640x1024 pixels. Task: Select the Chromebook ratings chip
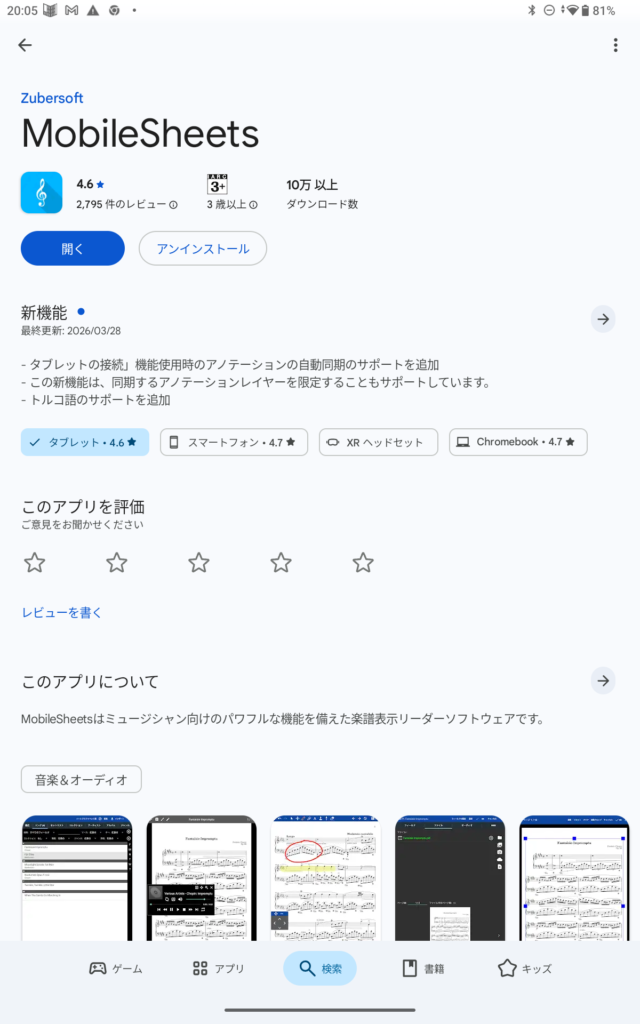coord(518,442)
